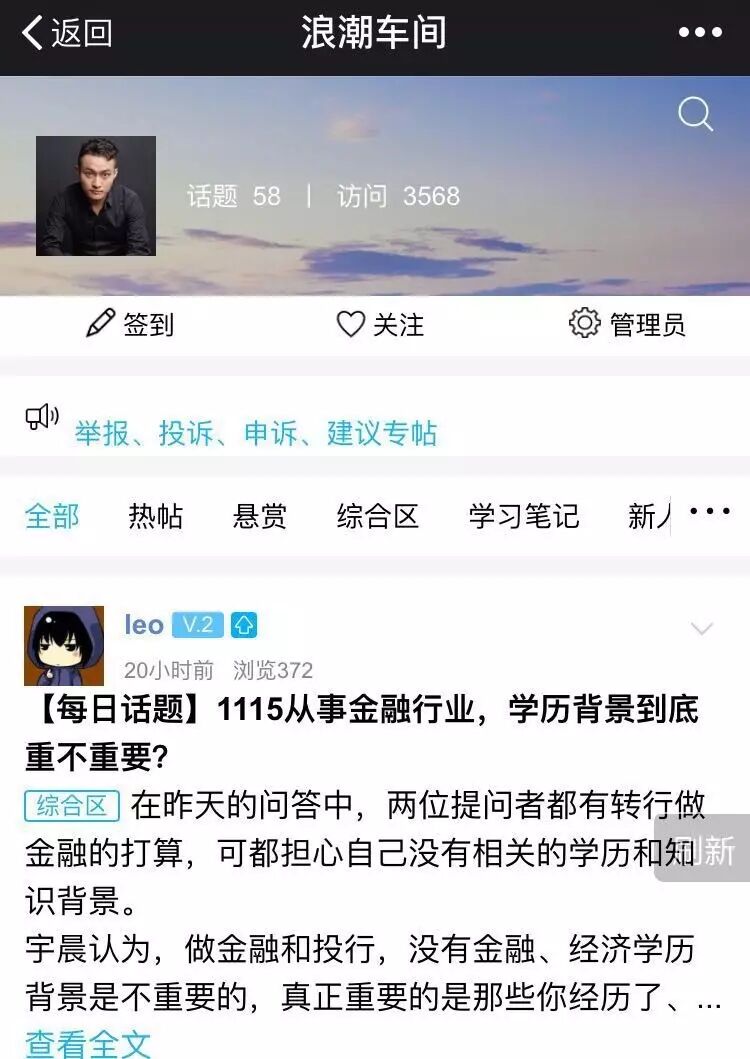This screenshot has width=750, height=1059.
Task: Check in with 签到
Action: [130, 324]
